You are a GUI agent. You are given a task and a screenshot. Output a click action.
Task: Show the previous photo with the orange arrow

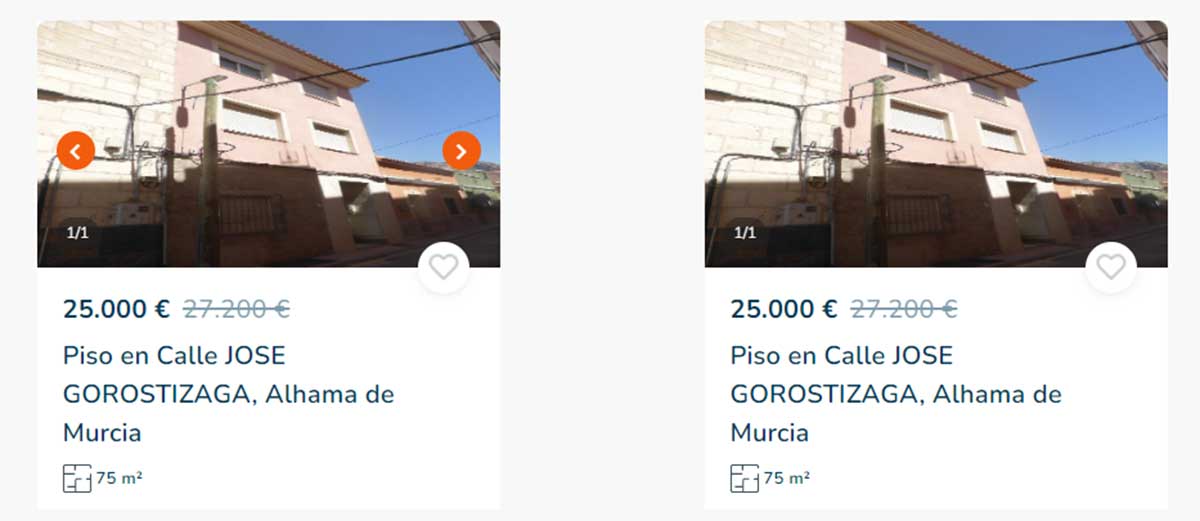(x=76, y=151)
